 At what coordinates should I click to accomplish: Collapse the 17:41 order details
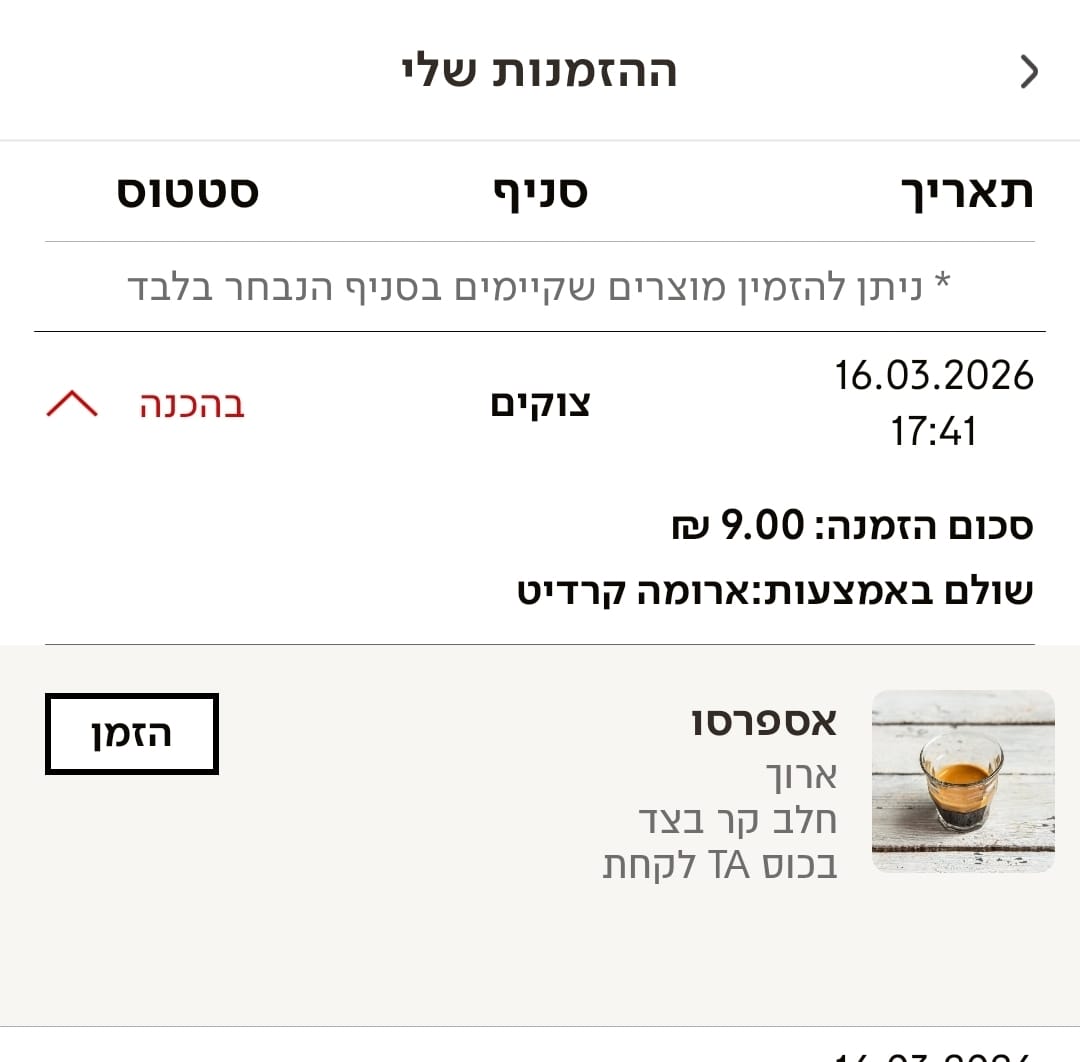coord(72,404)
